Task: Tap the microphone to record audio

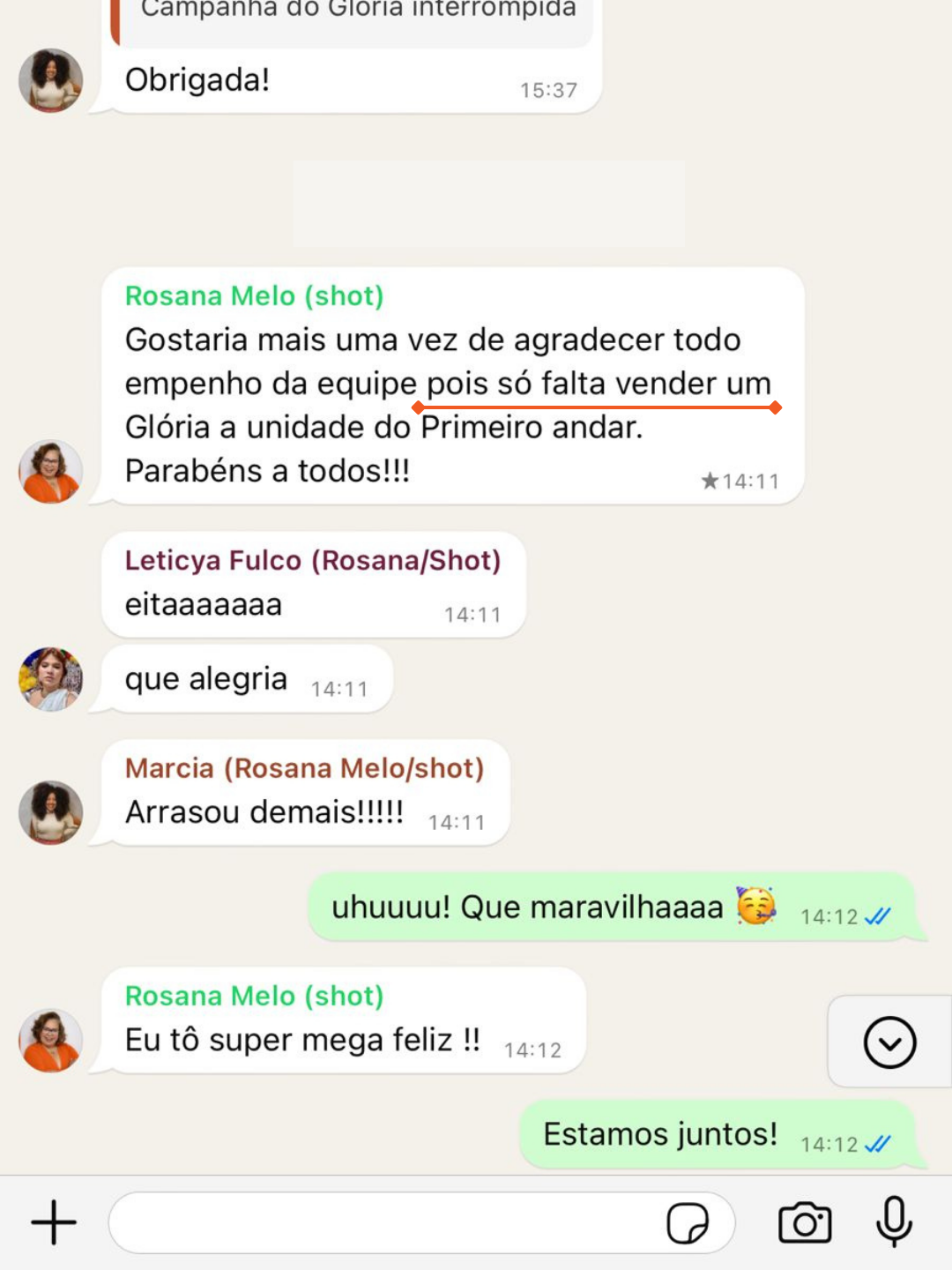Action: 894,1221
